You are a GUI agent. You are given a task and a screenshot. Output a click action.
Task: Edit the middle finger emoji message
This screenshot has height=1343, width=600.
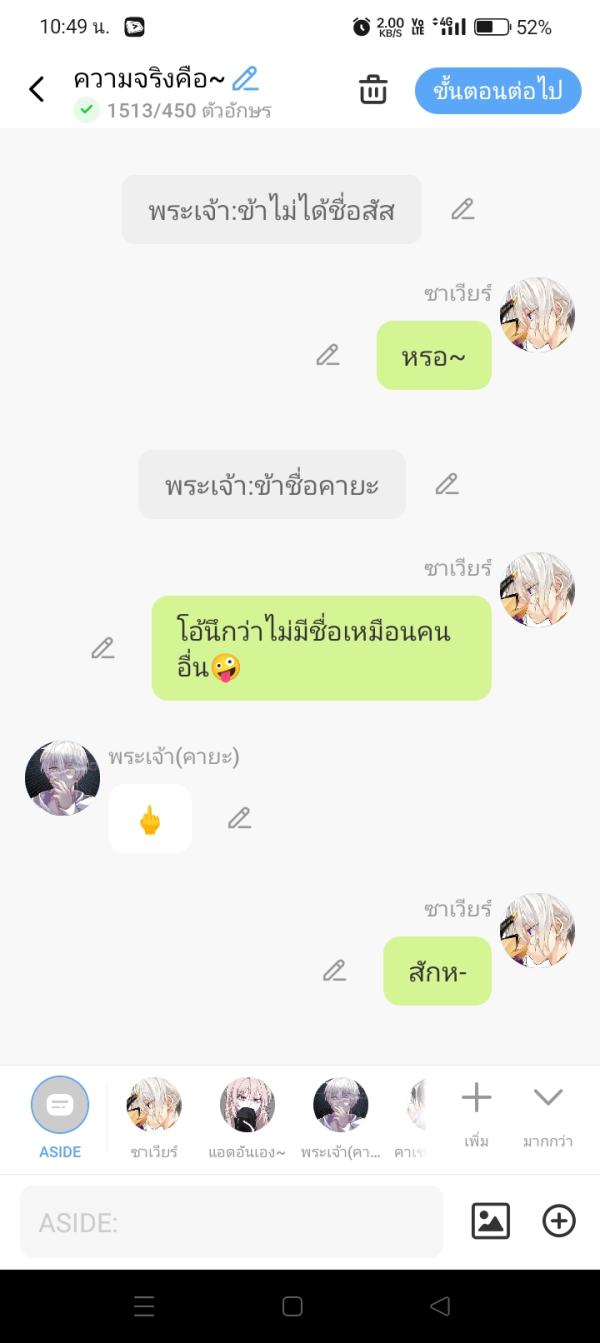pyautogui.click(x=239, y=818)
